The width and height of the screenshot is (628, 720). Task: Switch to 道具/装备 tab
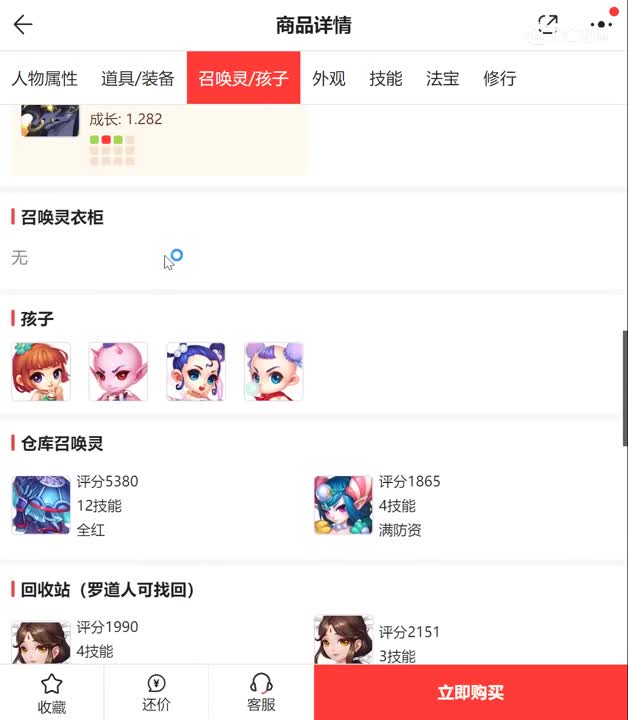(x=138, y=78)
